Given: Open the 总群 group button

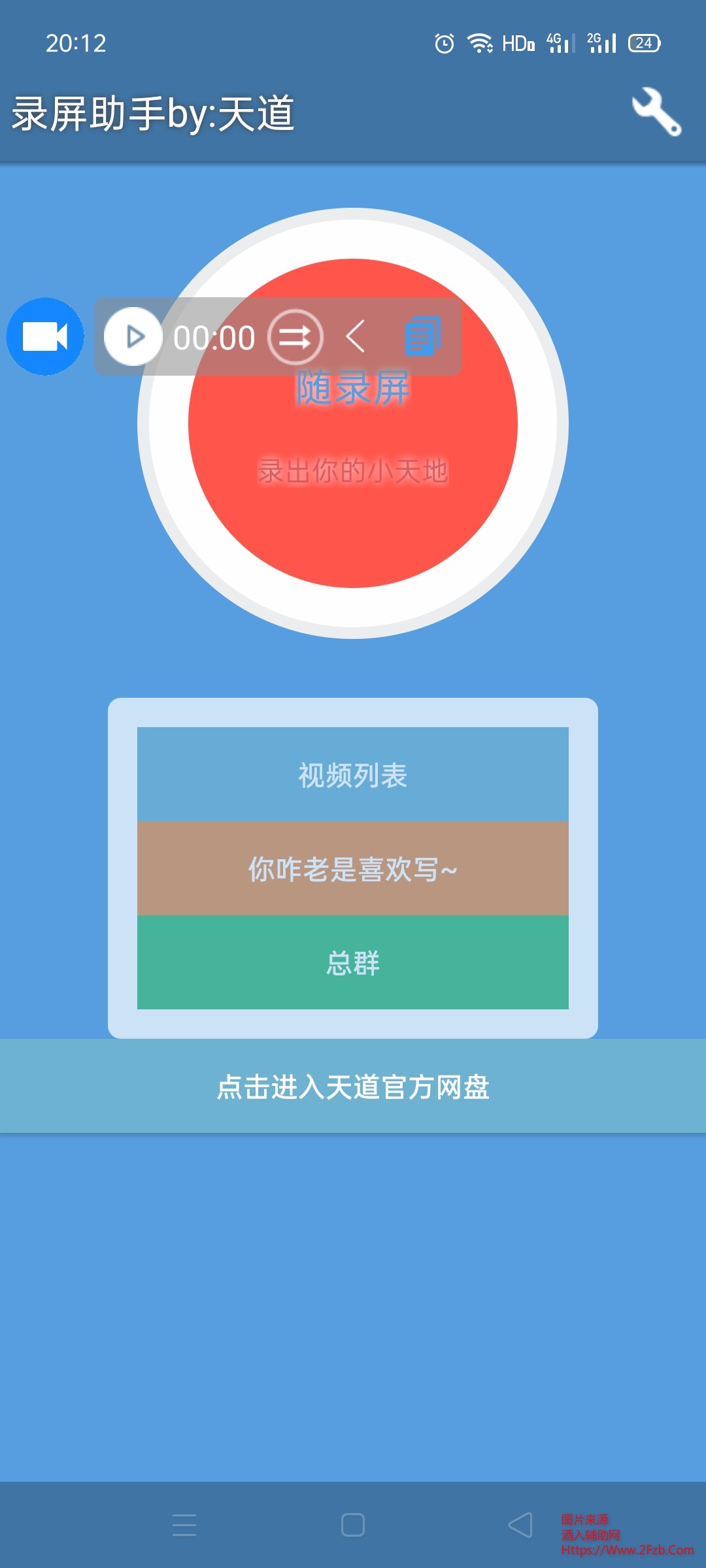Looking at the screenshot, I should [353, 962].
